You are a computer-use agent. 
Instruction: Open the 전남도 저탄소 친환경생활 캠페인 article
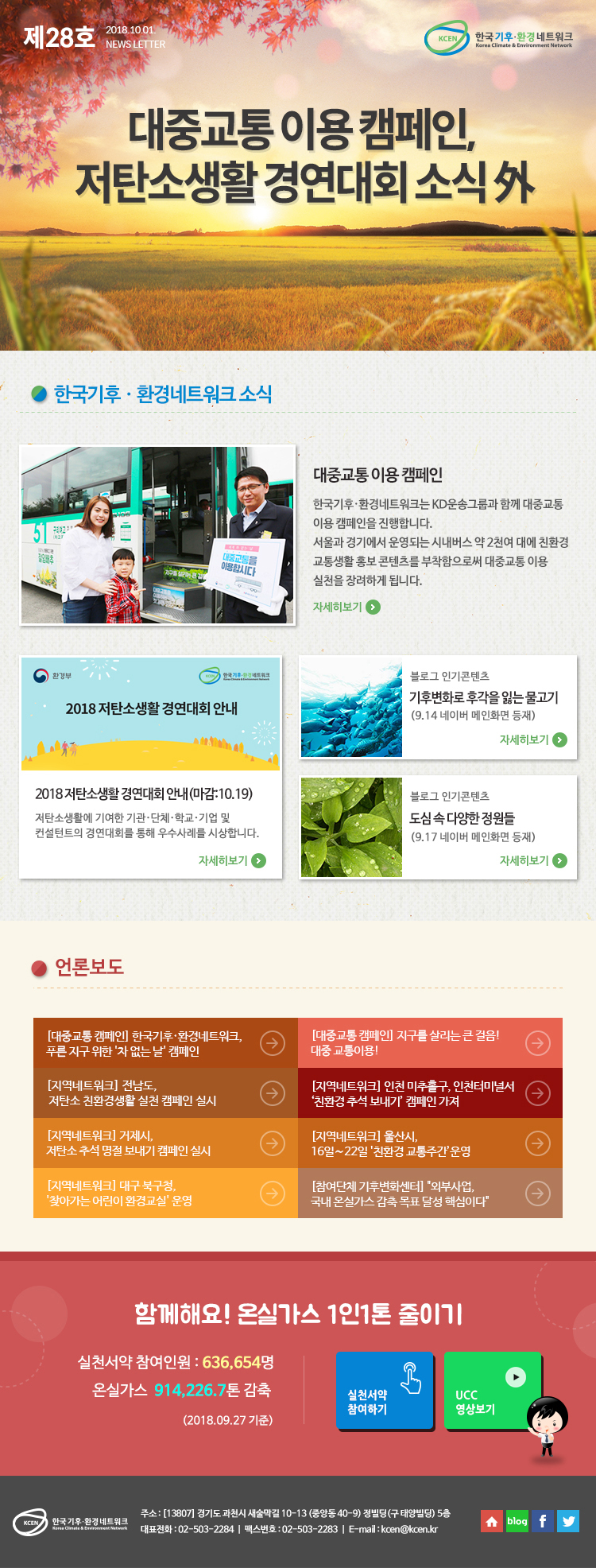point(165,1093)
